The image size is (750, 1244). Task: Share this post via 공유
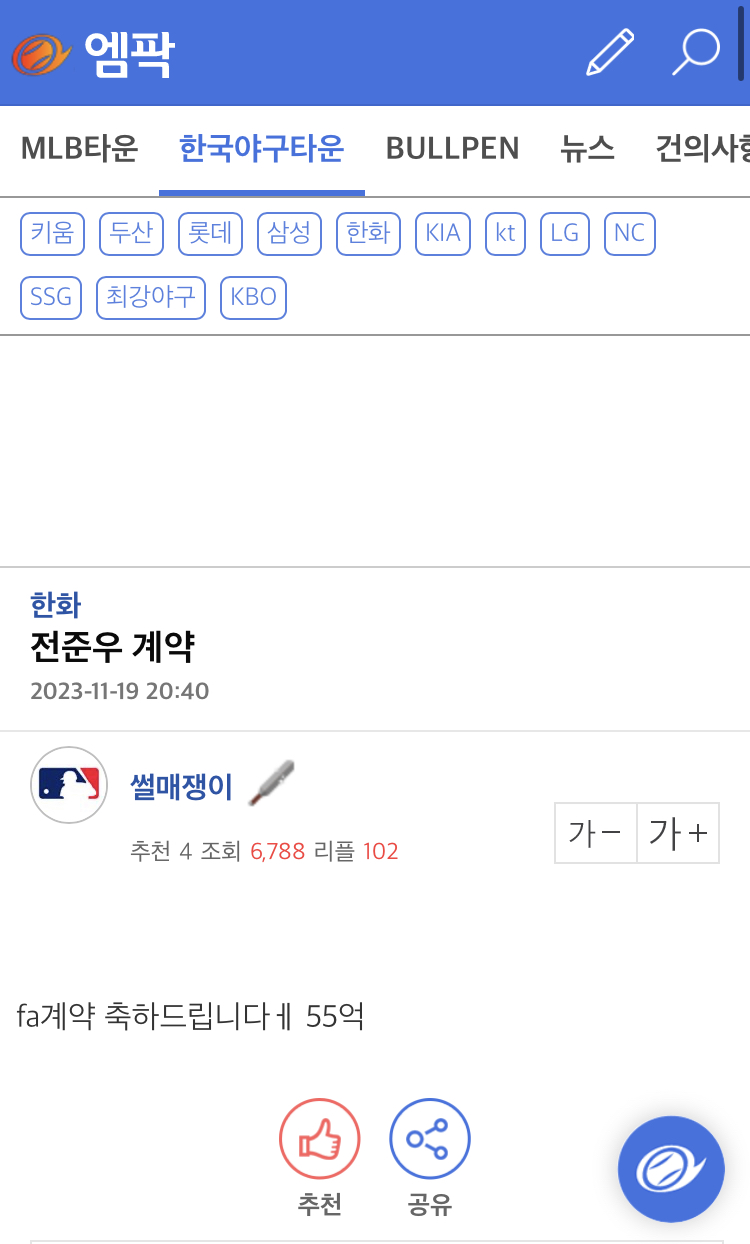(x=430, y=1158)
